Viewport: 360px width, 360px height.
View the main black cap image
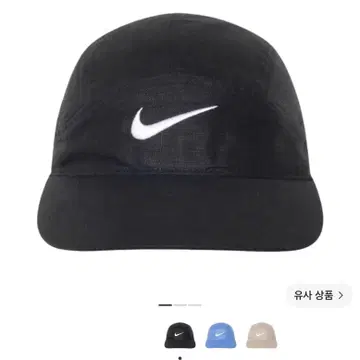click(180, 132)
